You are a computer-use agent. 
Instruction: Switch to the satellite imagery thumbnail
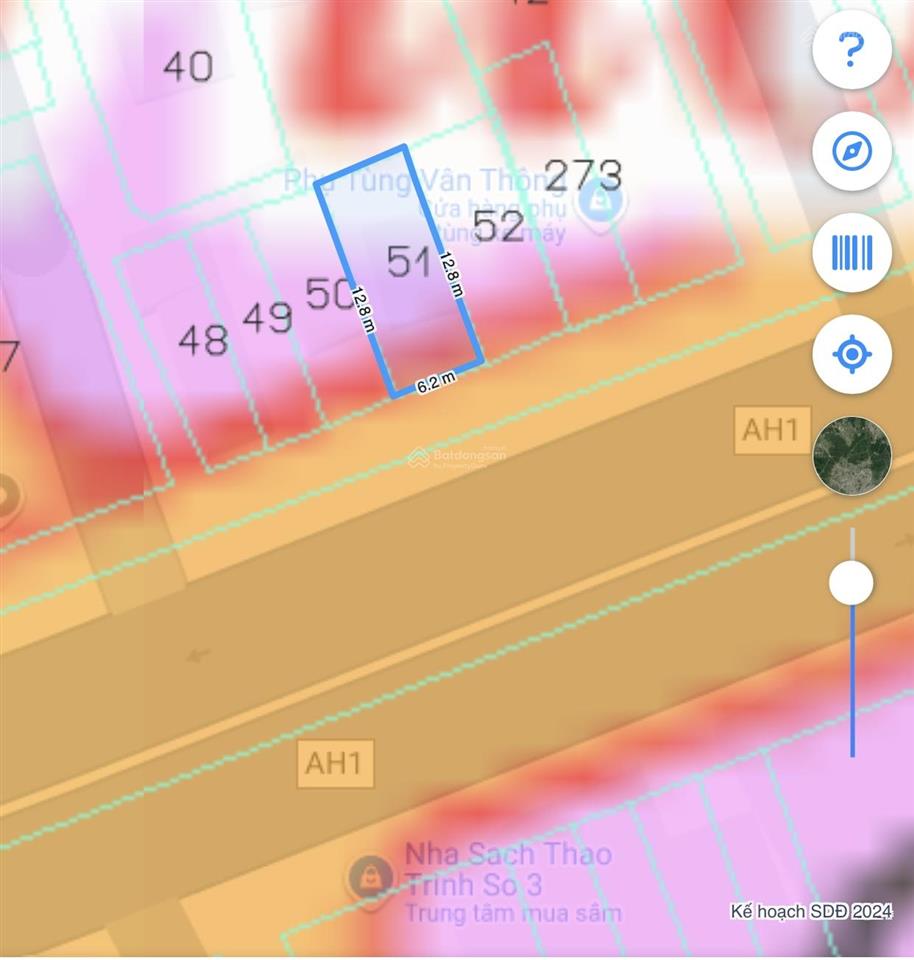(x=851, y=456)
